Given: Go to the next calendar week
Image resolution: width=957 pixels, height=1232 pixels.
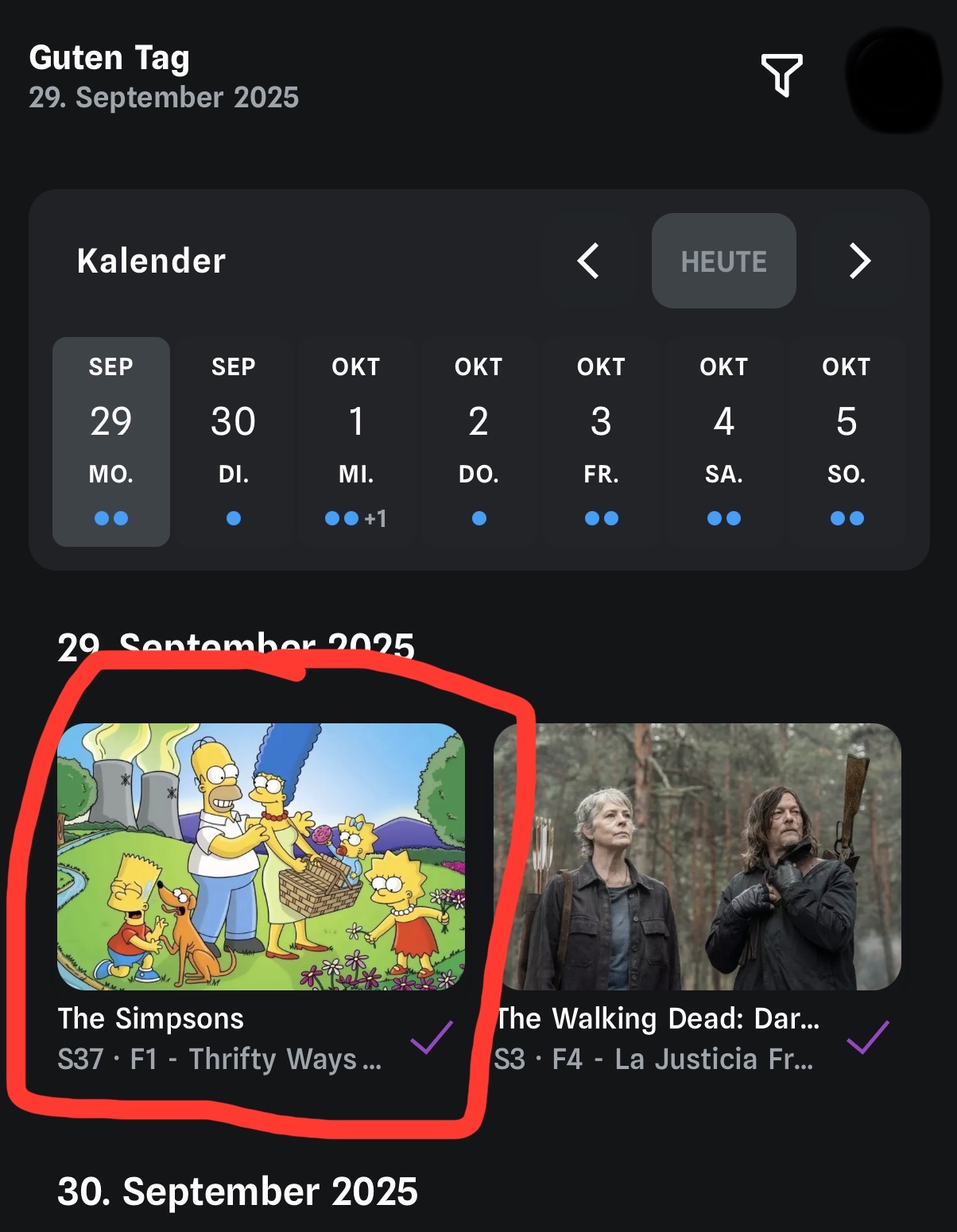Looking at the screenshot, I should tap(859, 261).
